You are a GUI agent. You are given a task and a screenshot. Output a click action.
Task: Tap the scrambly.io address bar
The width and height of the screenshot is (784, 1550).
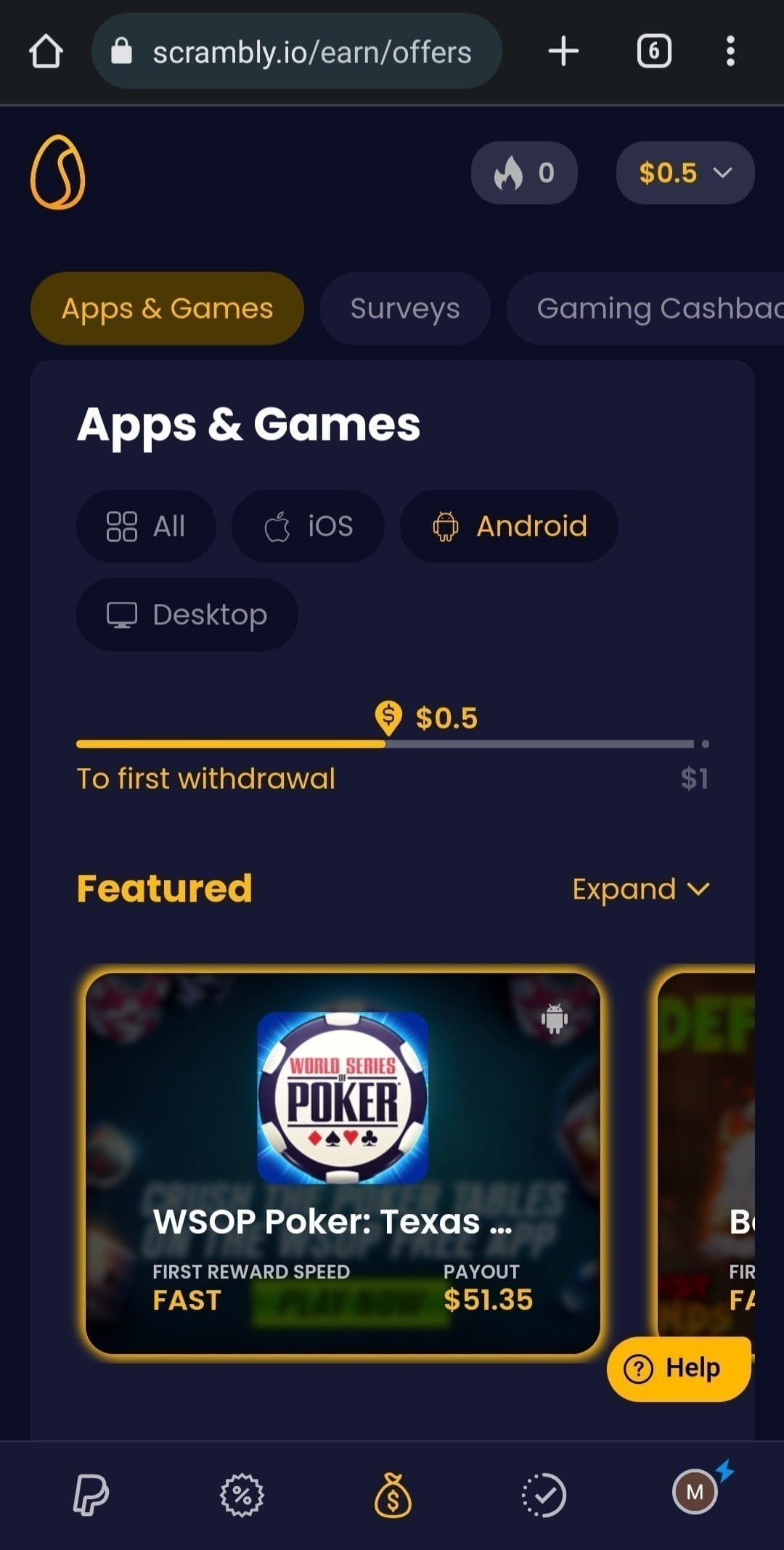tap(296, 52)
